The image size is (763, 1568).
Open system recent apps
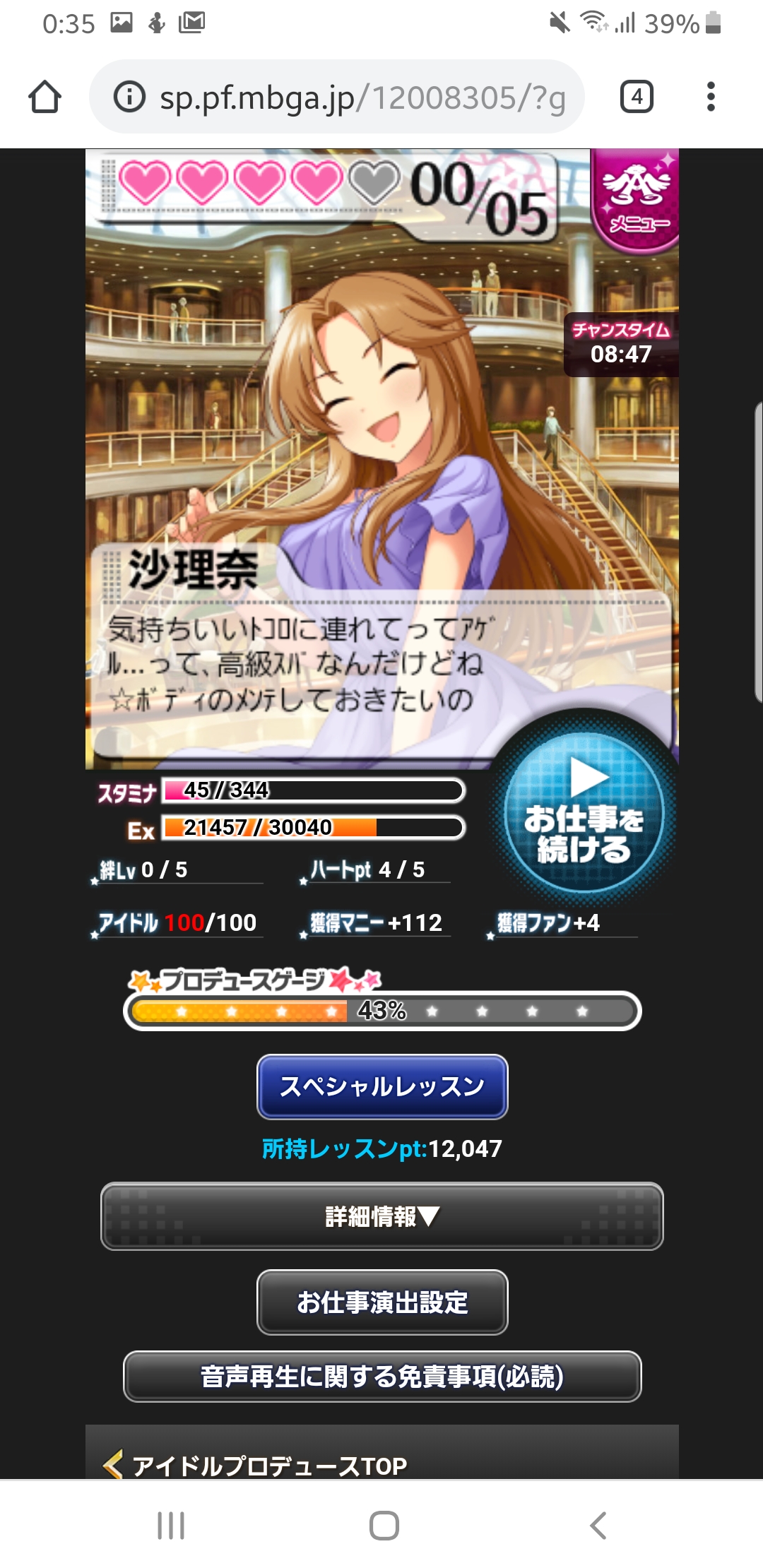171,1526
